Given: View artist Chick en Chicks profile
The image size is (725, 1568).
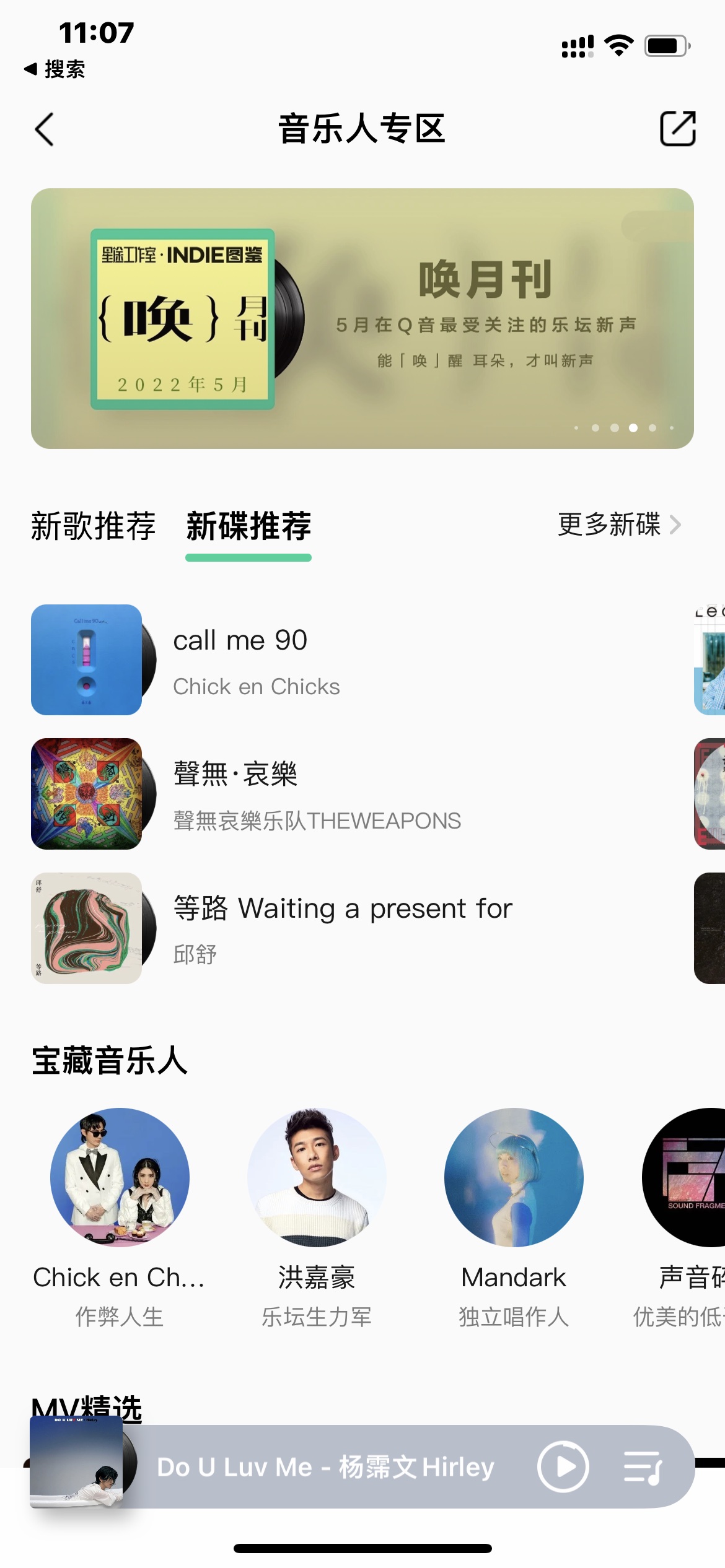Looking at the screenshot, I should (120, 1177).
